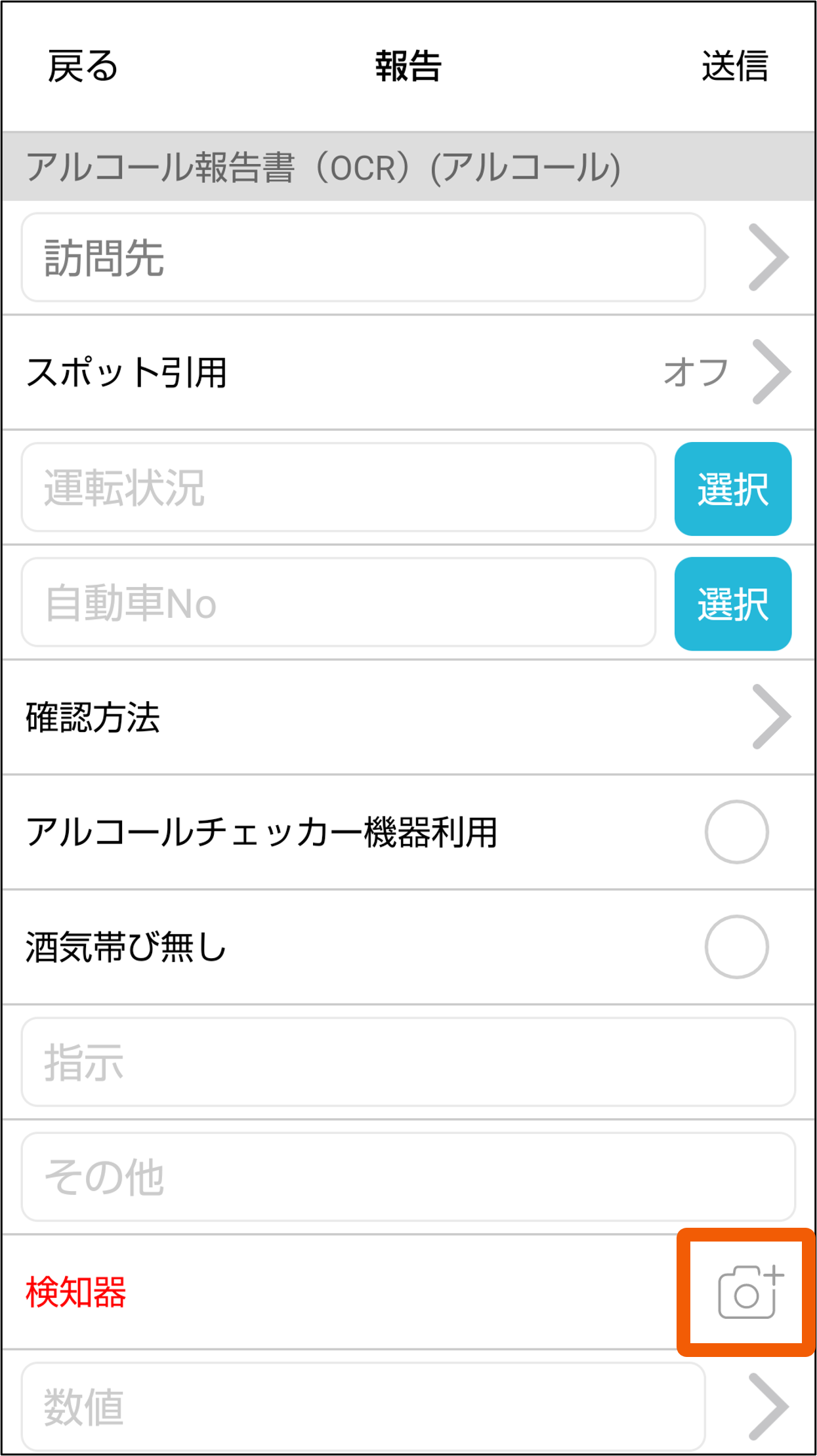Open the スポット引用 setting row
This screenshot has height=1456, width=817.
408,372
